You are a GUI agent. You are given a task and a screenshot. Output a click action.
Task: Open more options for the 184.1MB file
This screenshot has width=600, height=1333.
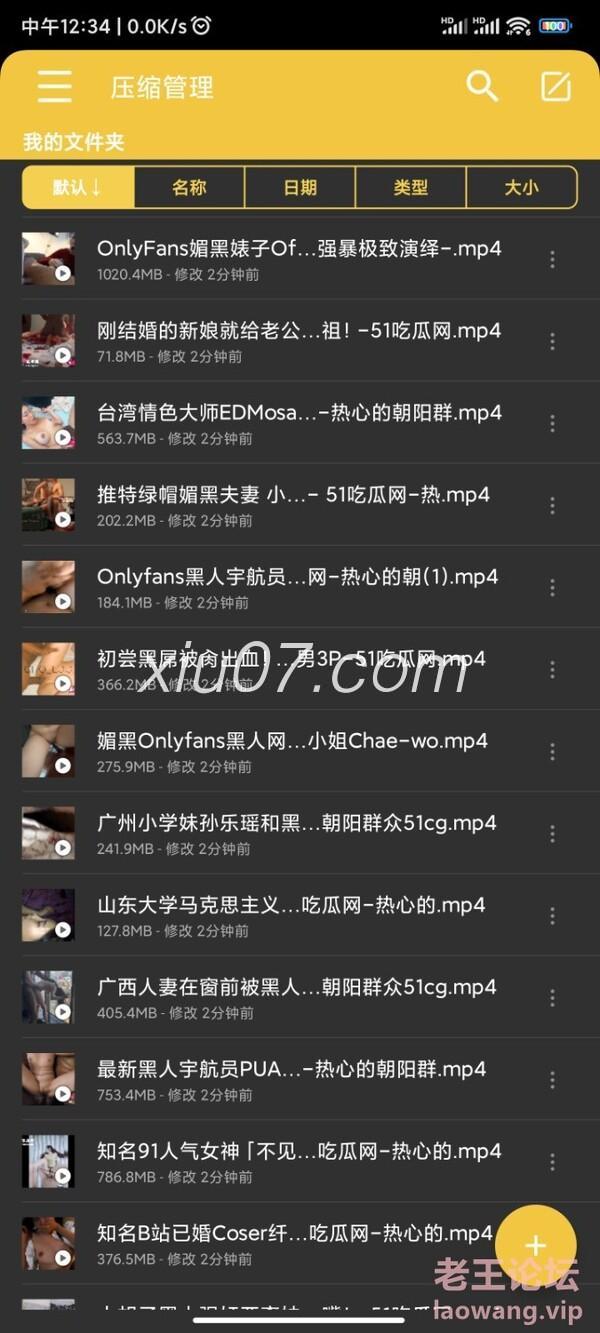pos(552,587)
